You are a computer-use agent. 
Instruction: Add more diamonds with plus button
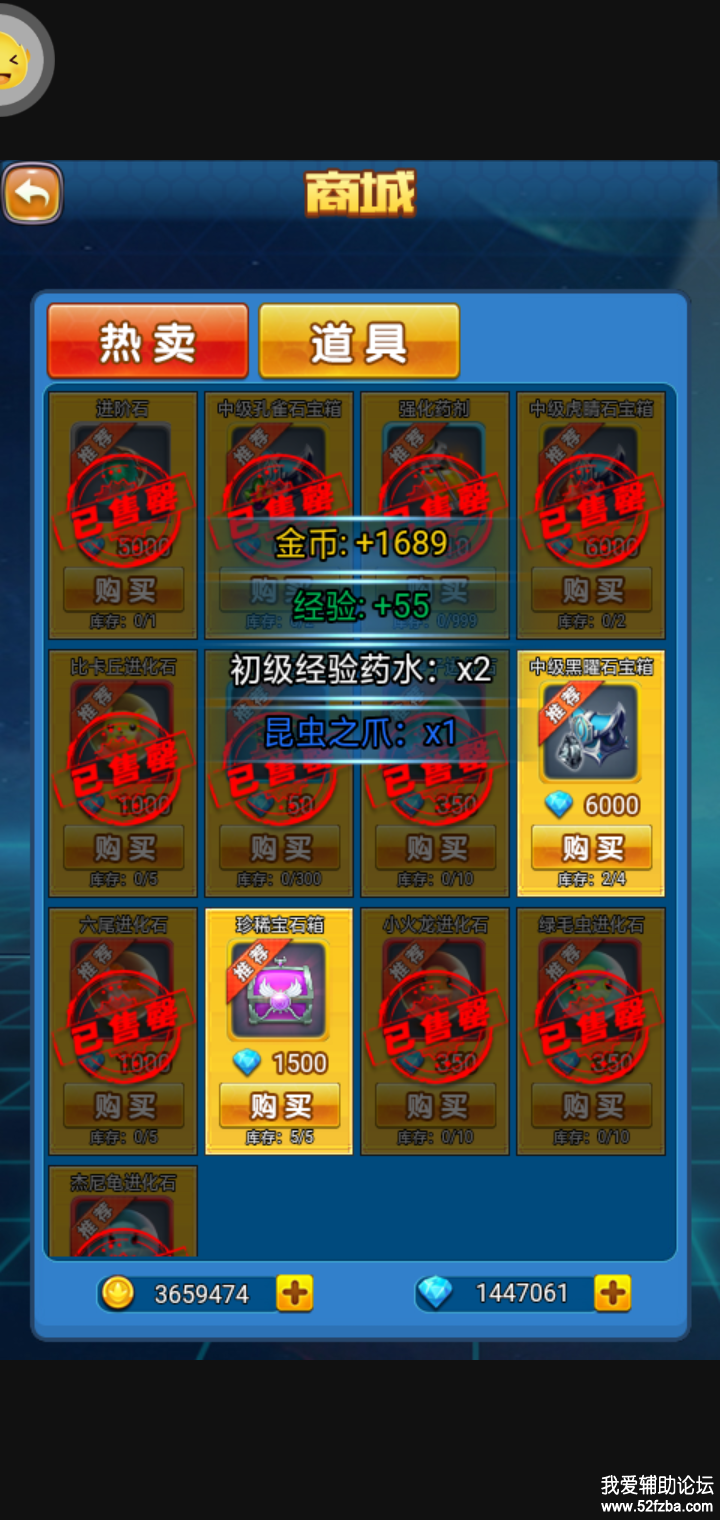612,1293
